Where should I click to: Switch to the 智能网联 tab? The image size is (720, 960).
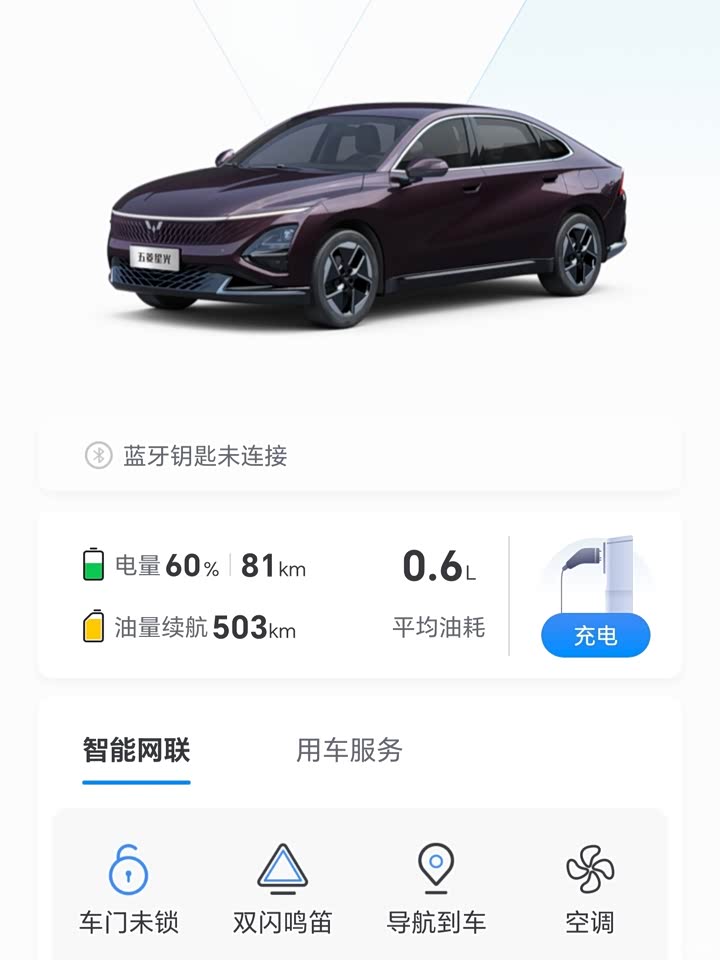tap(136, 750)
